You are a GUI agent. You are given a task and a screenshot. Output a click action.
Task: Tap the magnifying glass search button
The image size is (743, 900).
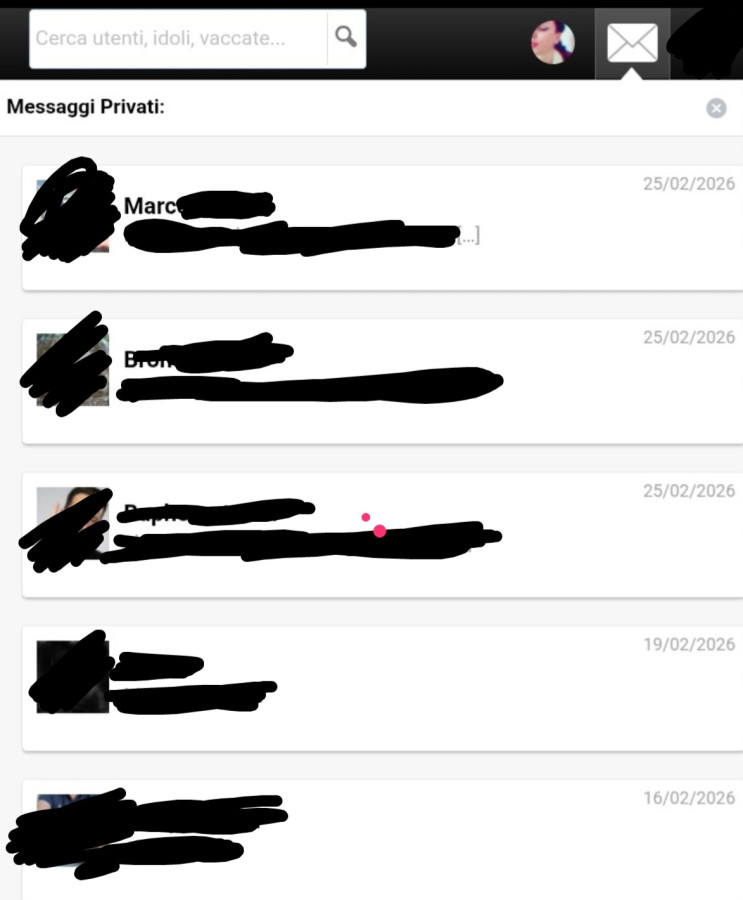click(x=346, y=39)
